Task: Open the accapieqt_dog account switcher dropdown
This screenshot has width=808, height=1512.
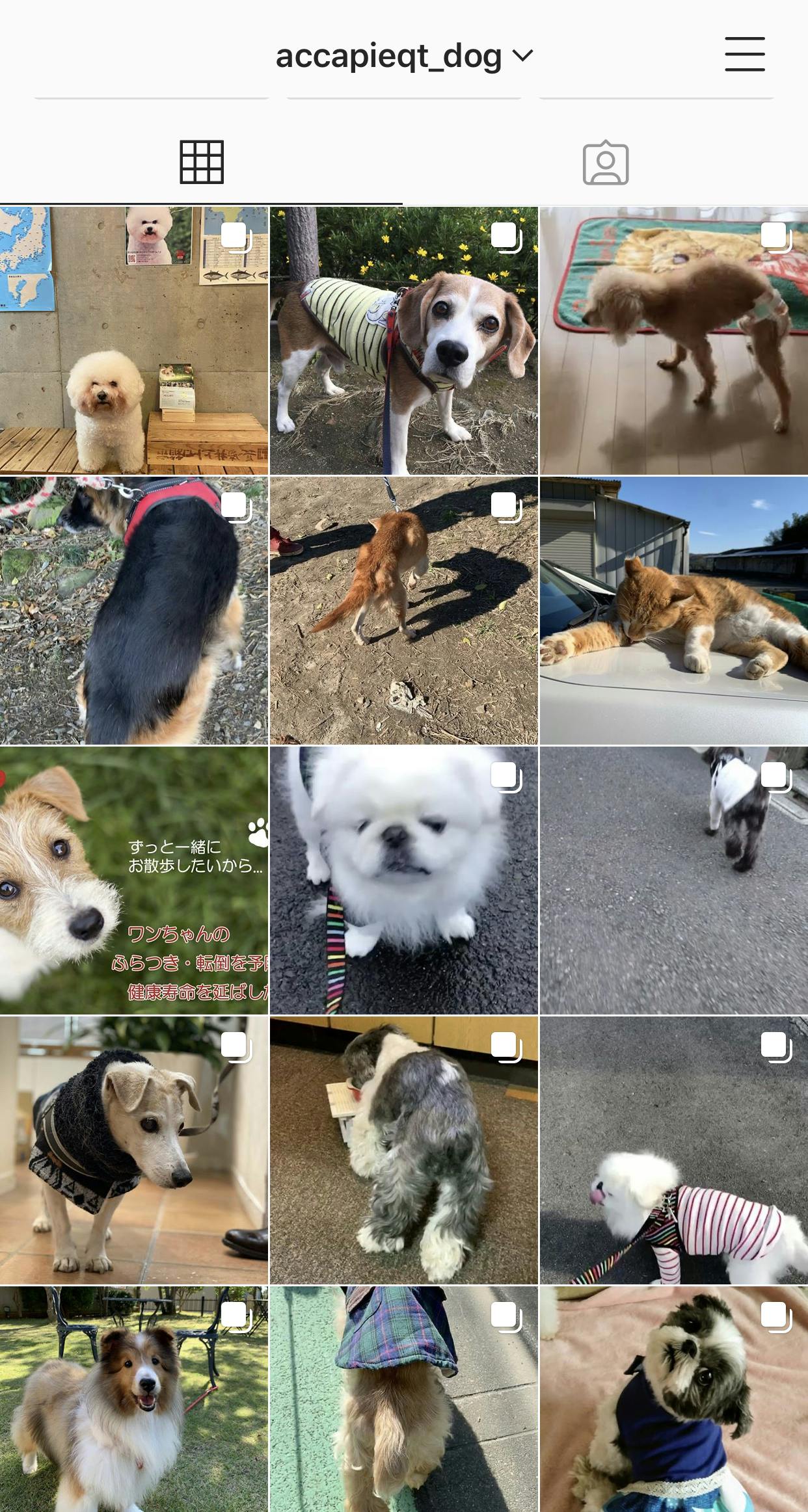Action: (x=404, y=56)
